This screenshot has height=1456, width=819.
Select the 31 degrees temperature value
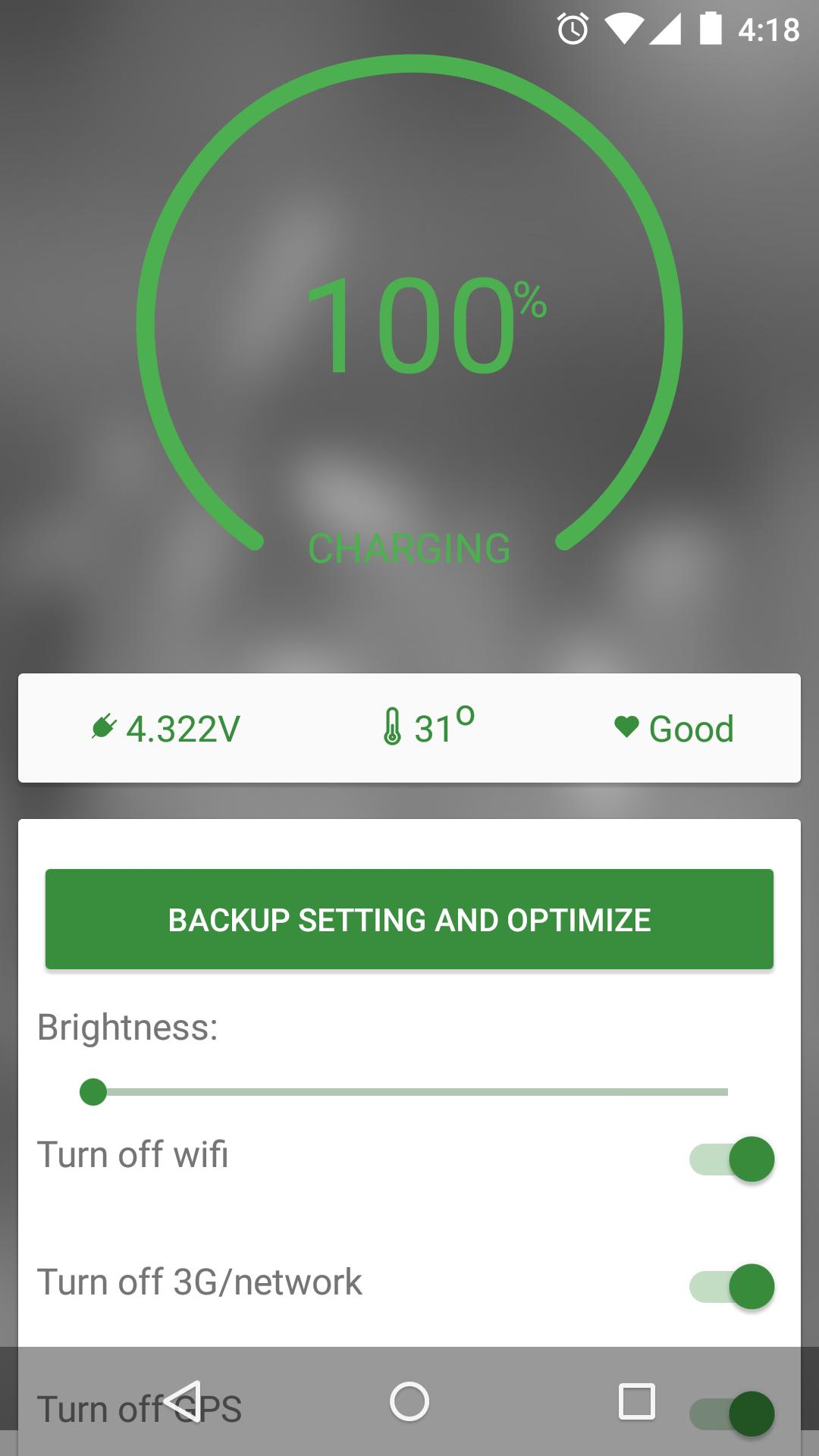coord(441,727)
